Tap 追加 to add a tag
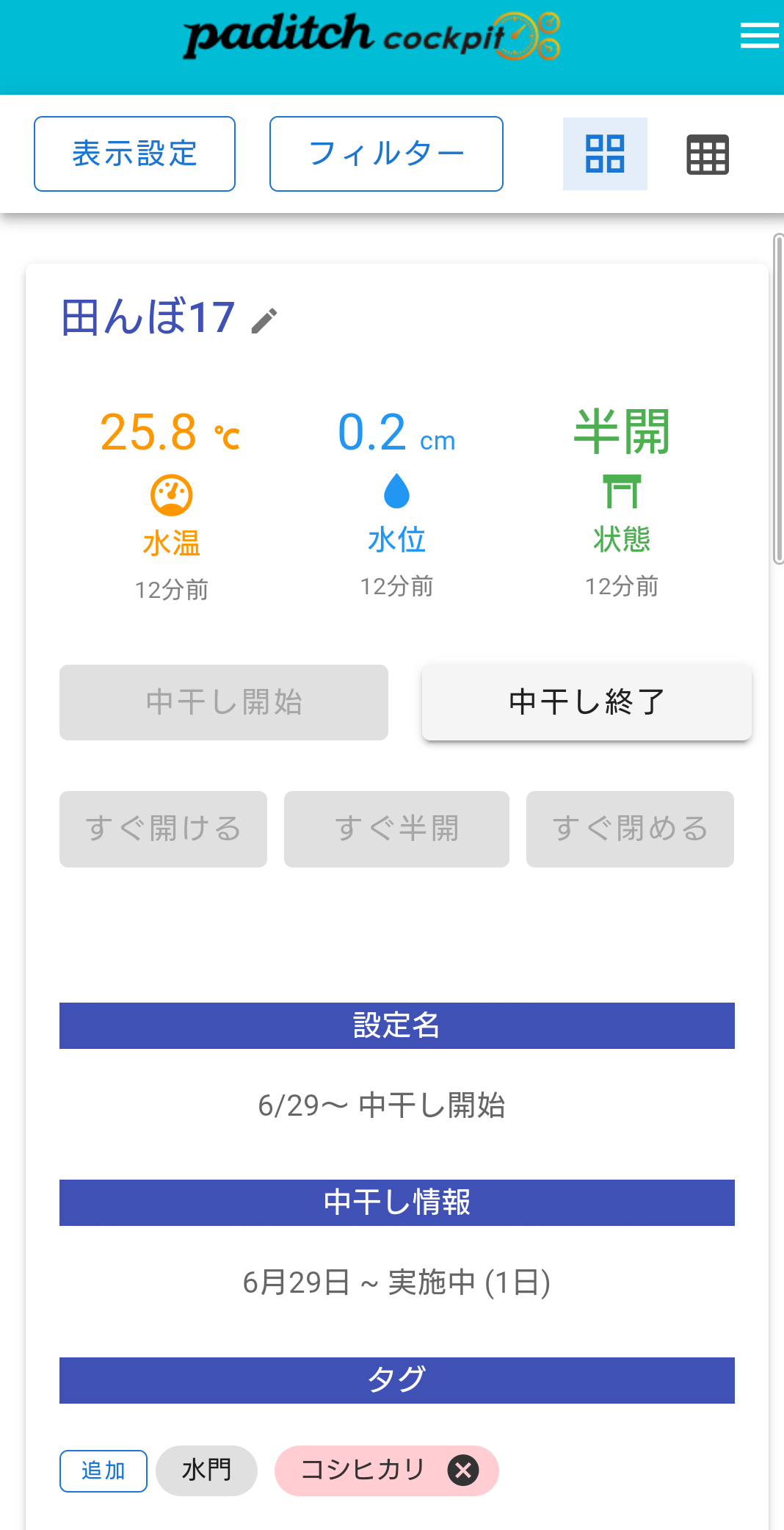This screenshot has width=784, height=1530. coord(104,1471)
